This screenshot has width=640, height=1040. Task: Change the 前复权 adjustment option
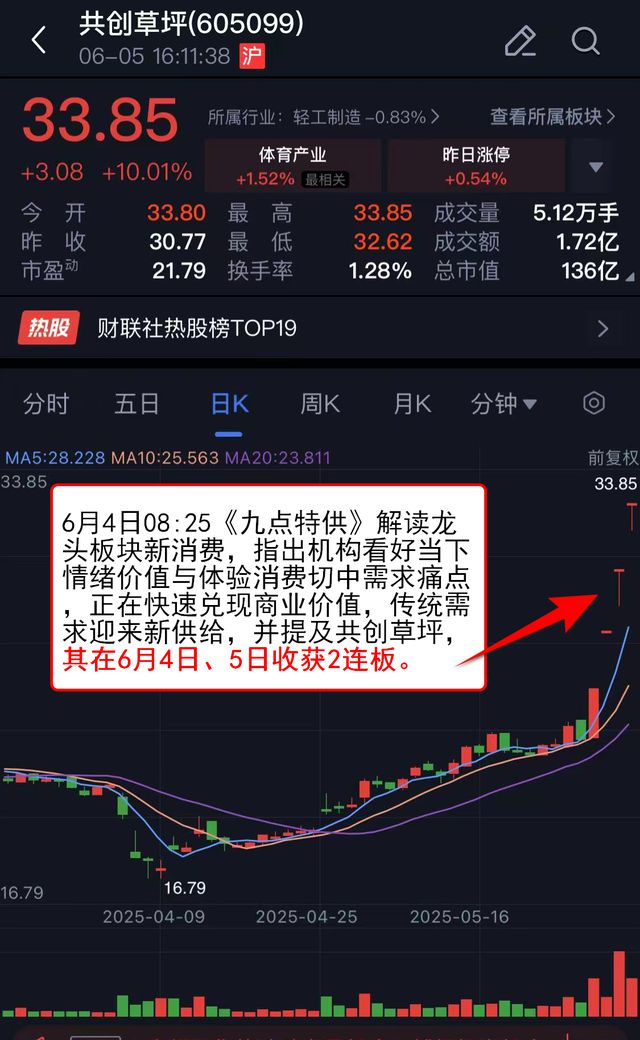(x=612, y=458)
